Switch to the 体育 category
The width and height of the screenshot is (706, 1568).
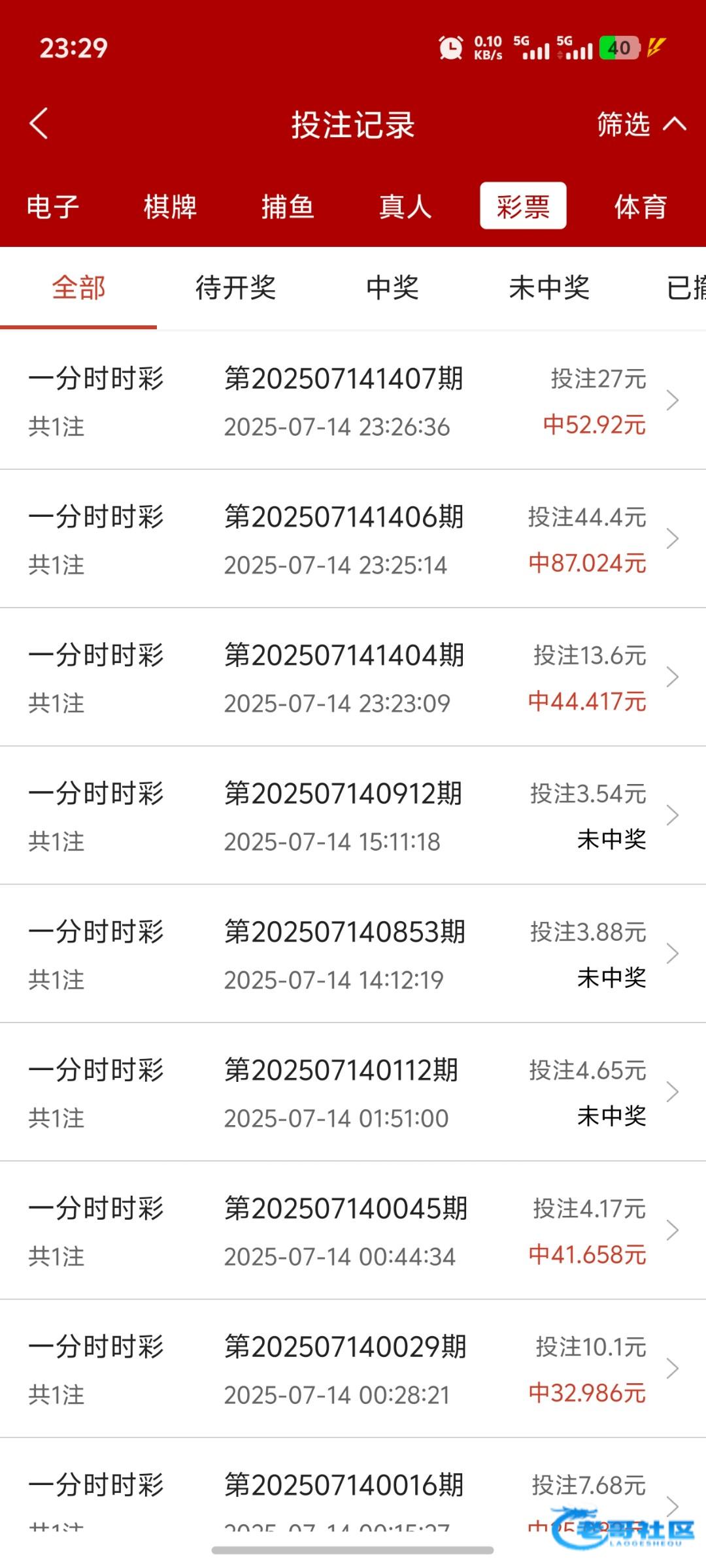click(640, 206)
